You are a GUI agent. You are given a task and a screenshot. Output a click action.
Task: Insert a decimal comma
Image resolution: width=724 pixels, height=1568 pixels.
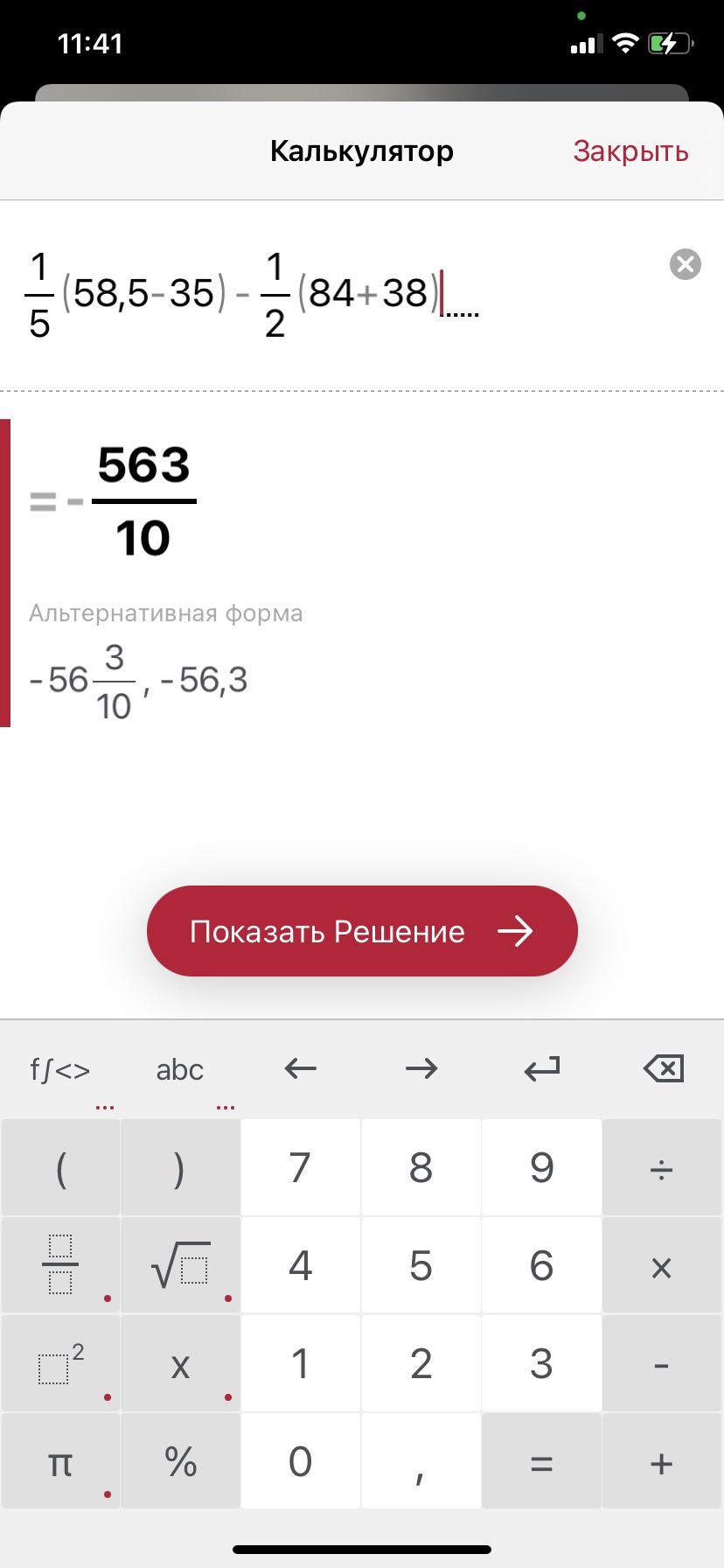tap(421, 1461)
